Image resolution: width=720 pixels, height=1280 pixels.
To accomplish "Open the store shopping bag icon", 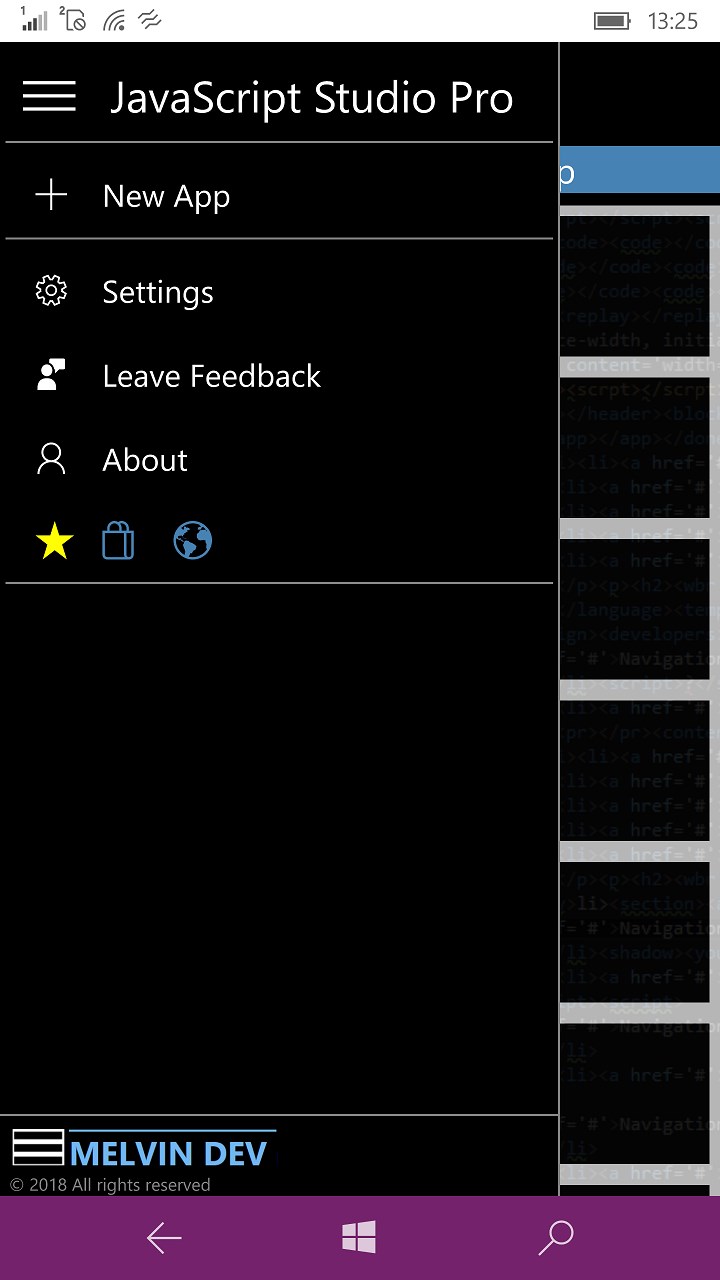I will click(x=118, y=541).
